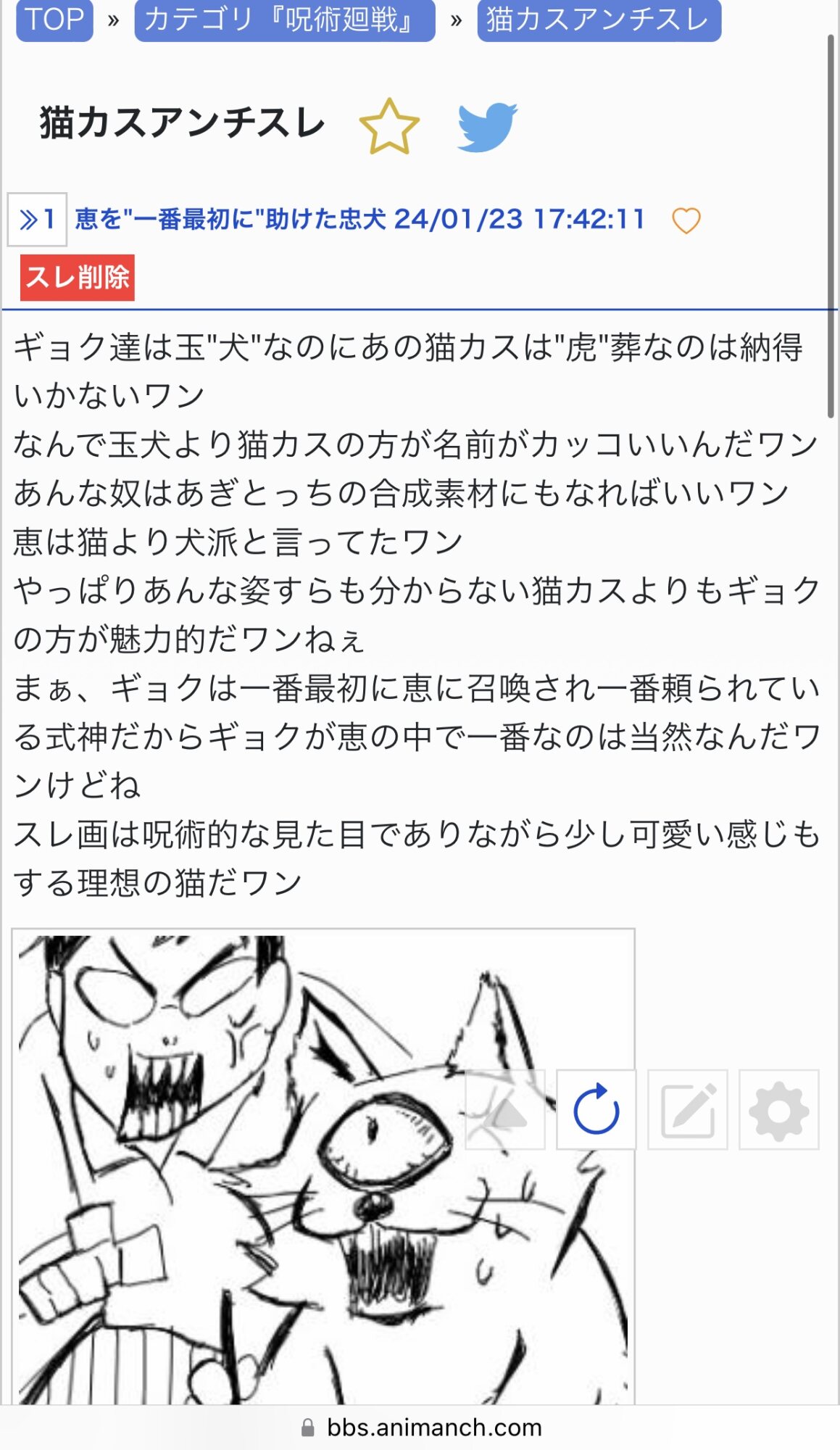Image resolution: width=840 pixels, height=1450 pixels.
Task: Reload the thread with the refresh button
Action: [x=596, y=1110]
